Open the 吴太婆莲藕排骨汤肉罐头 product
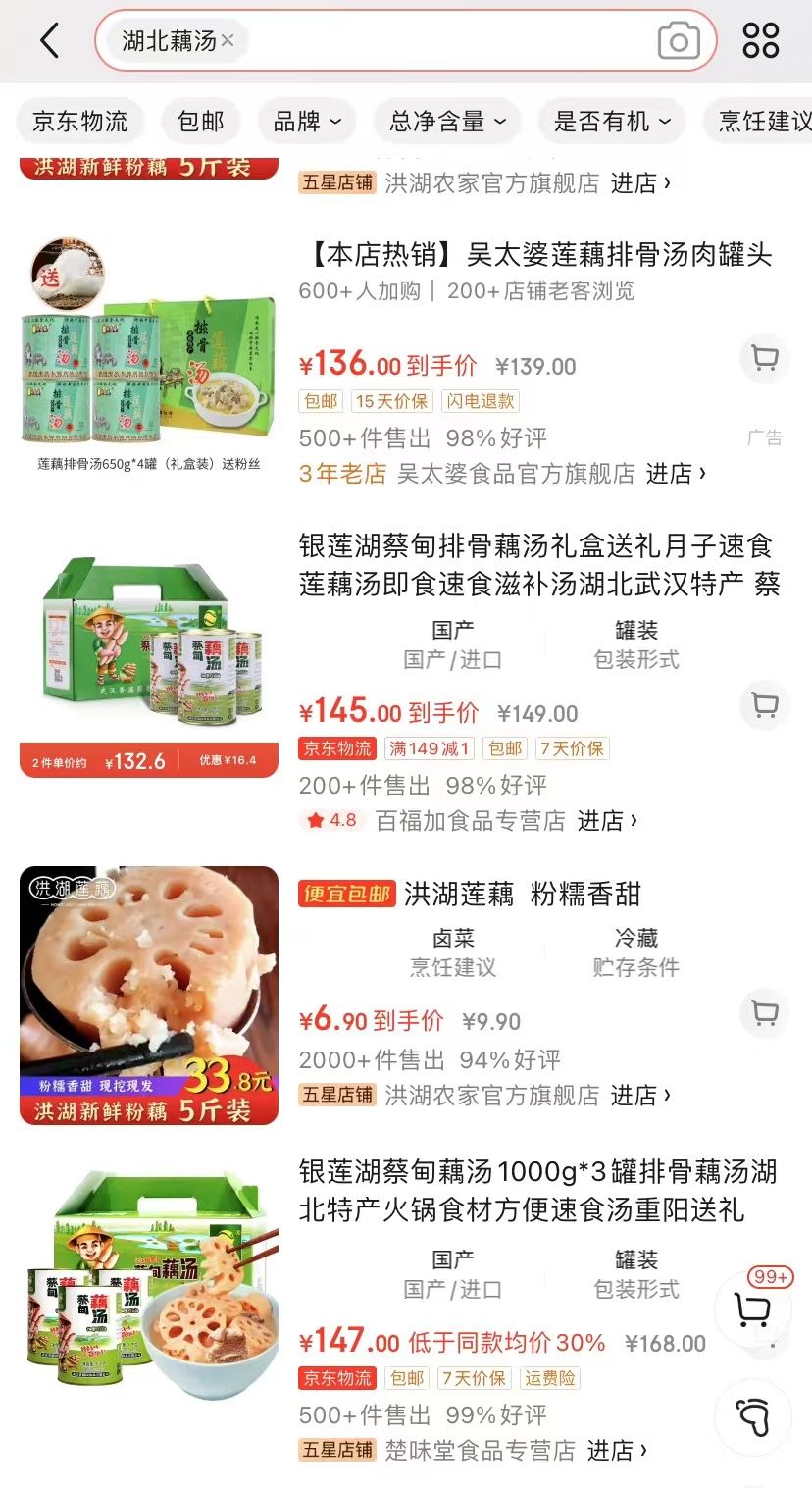 click(x=535, y=256)
